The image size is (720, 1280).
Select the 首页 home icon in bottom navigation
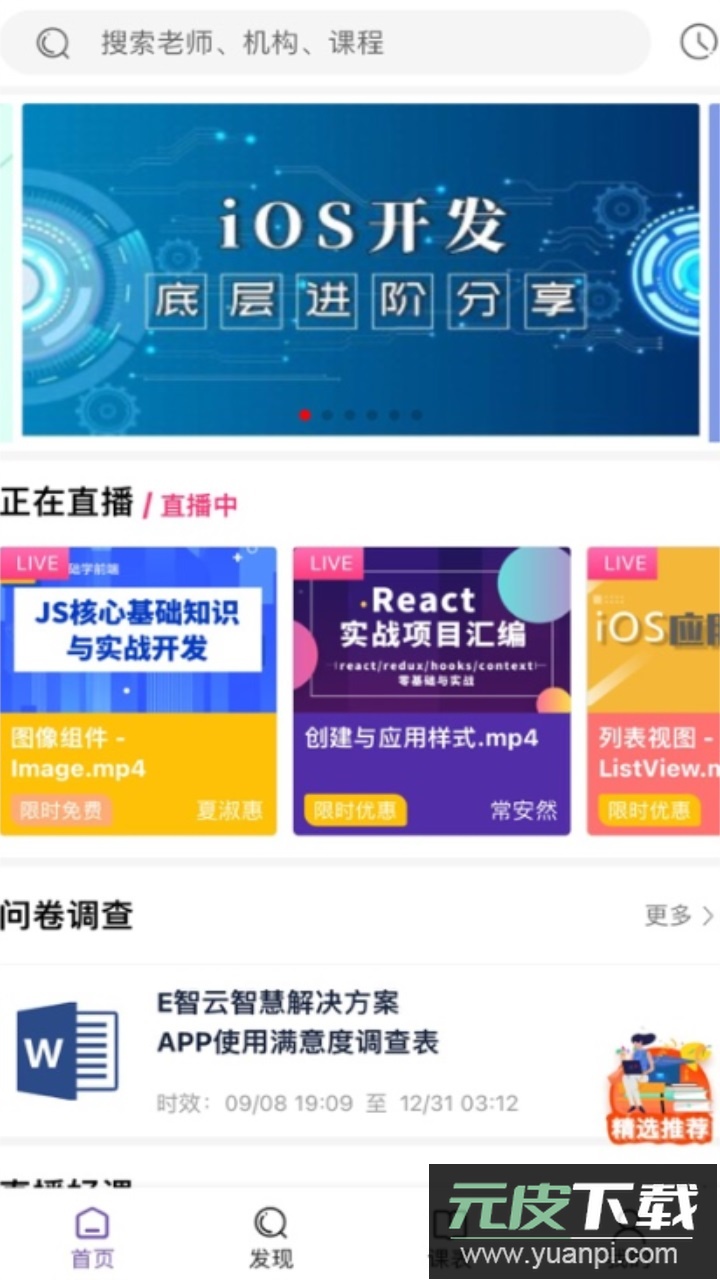point(91,1222)
